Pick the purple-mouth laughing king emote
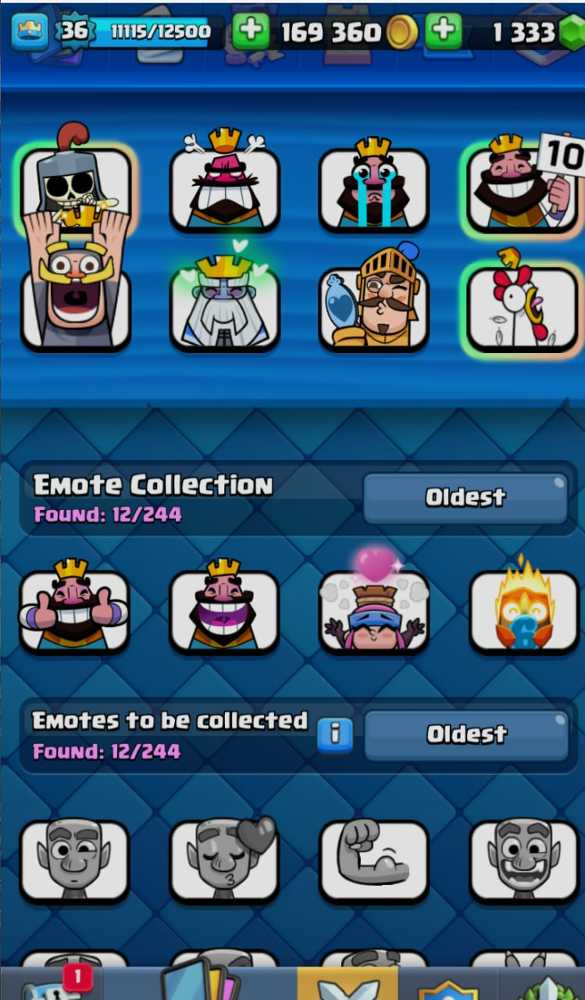 point(225,609)
